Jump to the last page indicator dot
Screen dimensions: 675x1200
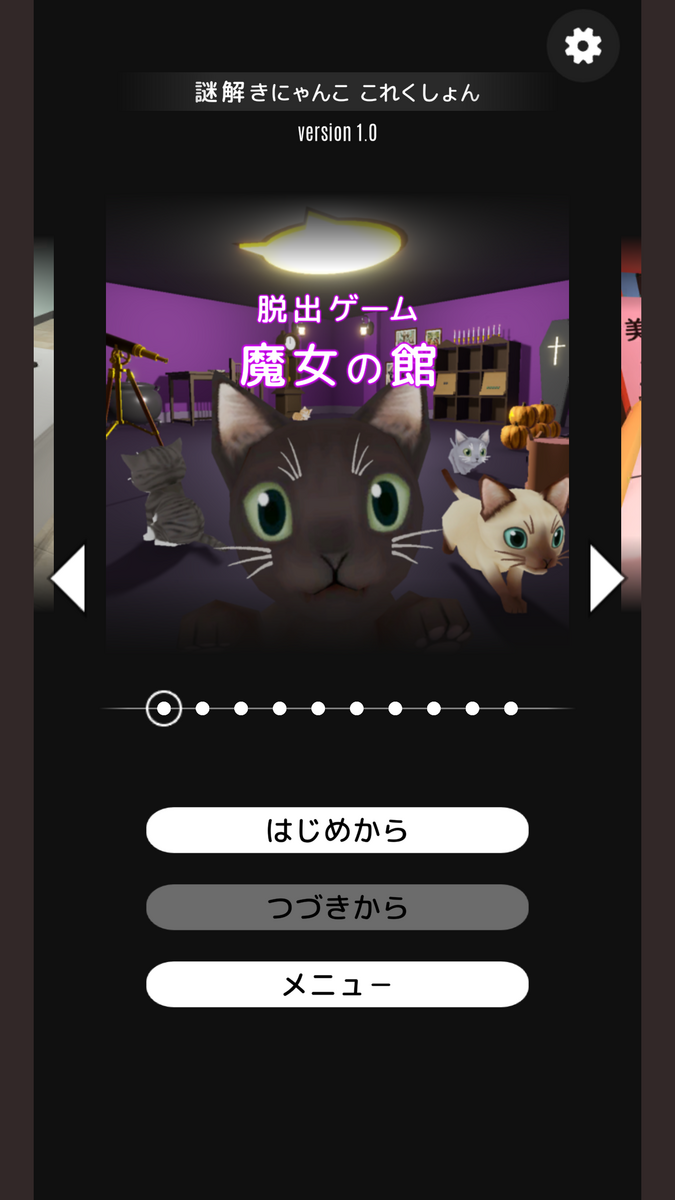511,708
